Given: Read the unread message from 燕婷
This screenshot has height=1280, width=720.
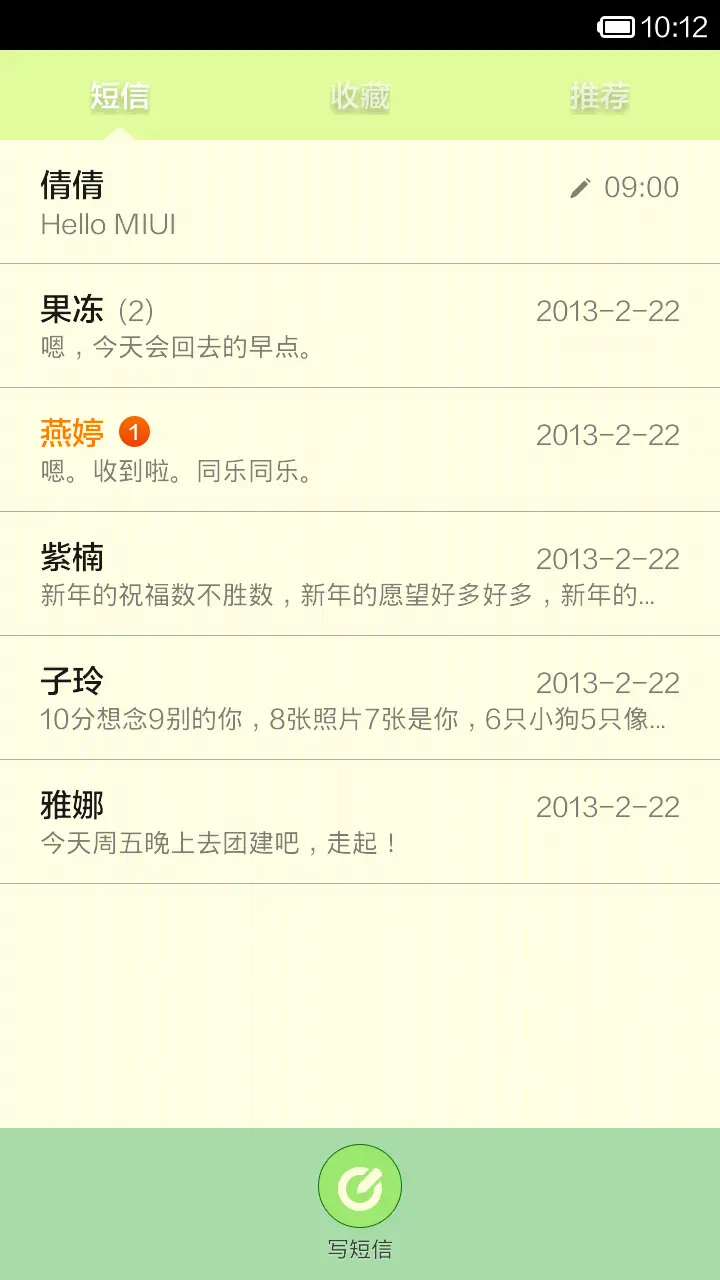Looking at the screenshot, I should click(300, 450).
